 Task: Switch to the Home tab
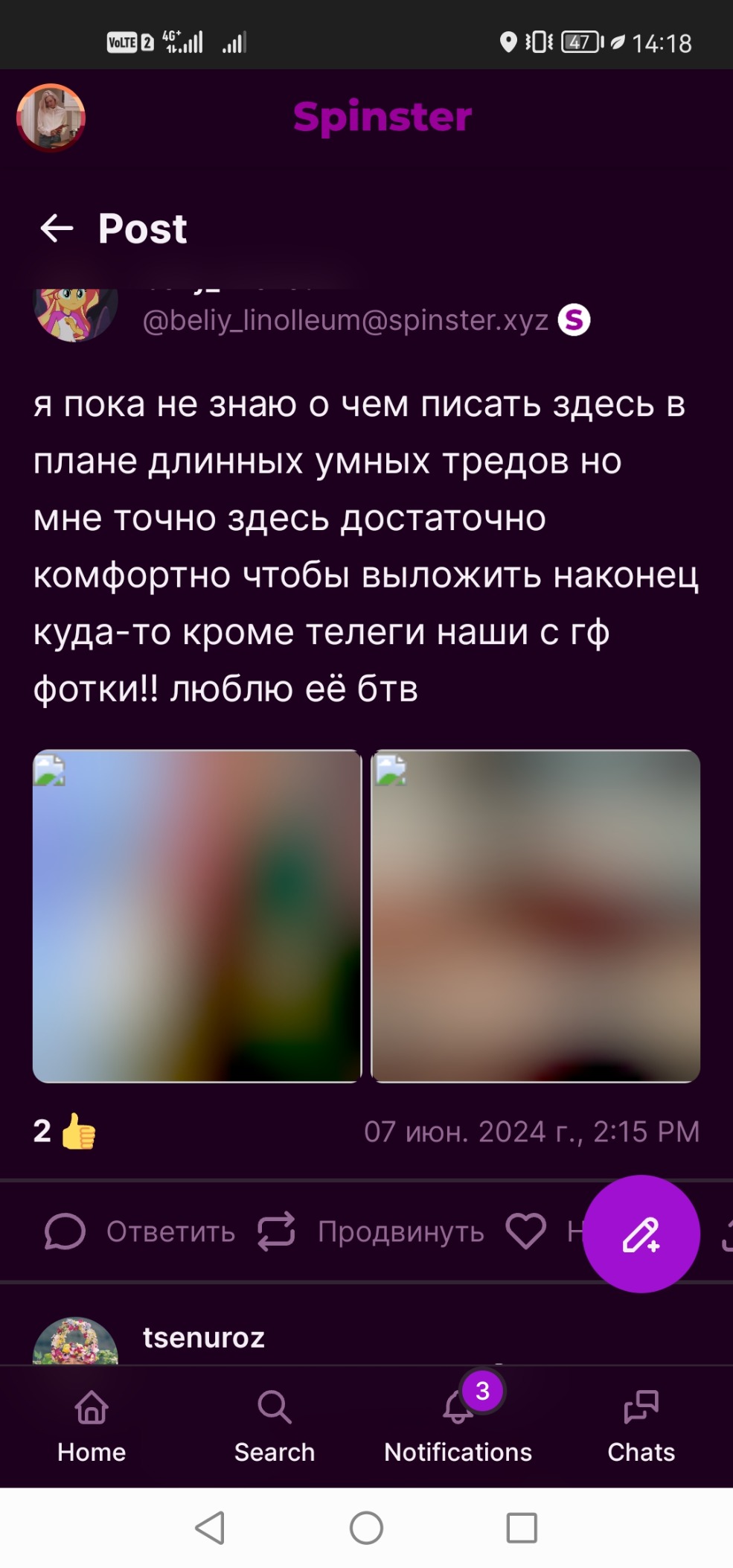(92, 1425)
